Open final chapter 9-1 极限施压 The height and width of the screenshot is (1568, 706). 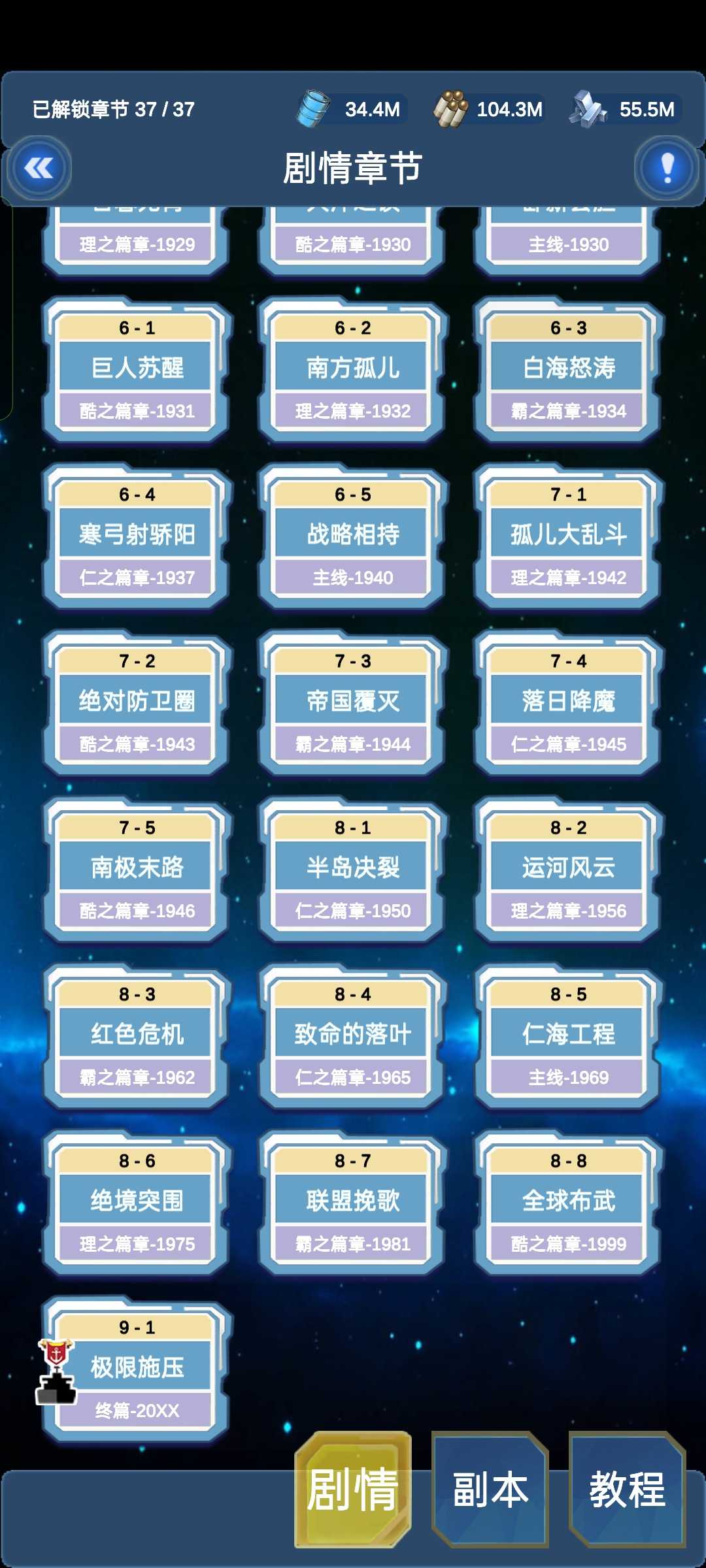coord(137,1369)
